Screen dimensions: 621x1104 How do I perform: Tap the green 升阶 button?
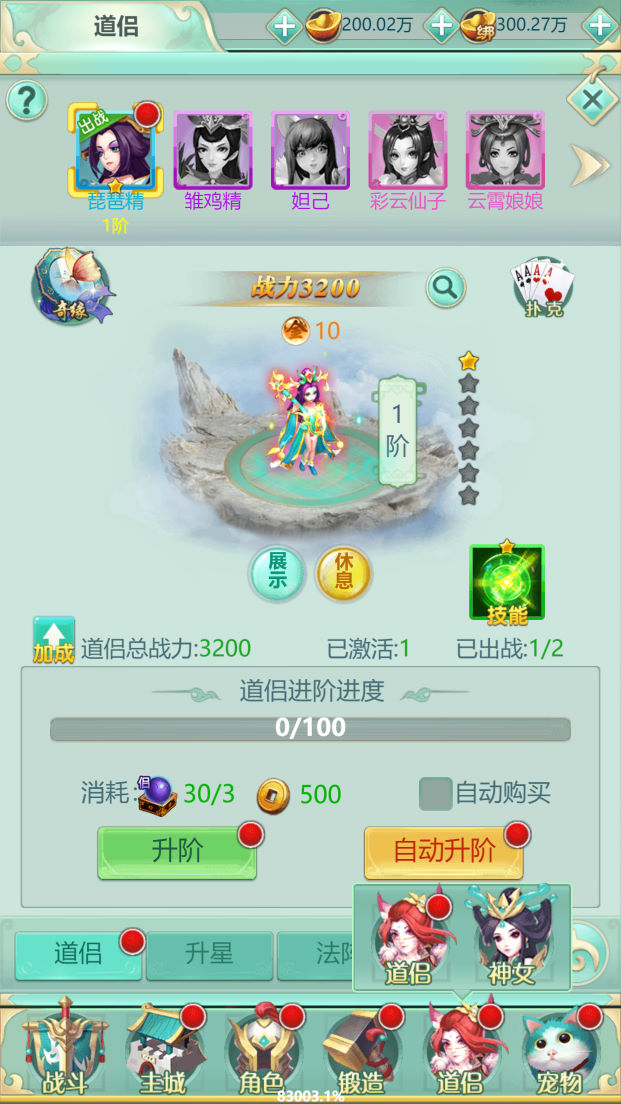point(177,852)
